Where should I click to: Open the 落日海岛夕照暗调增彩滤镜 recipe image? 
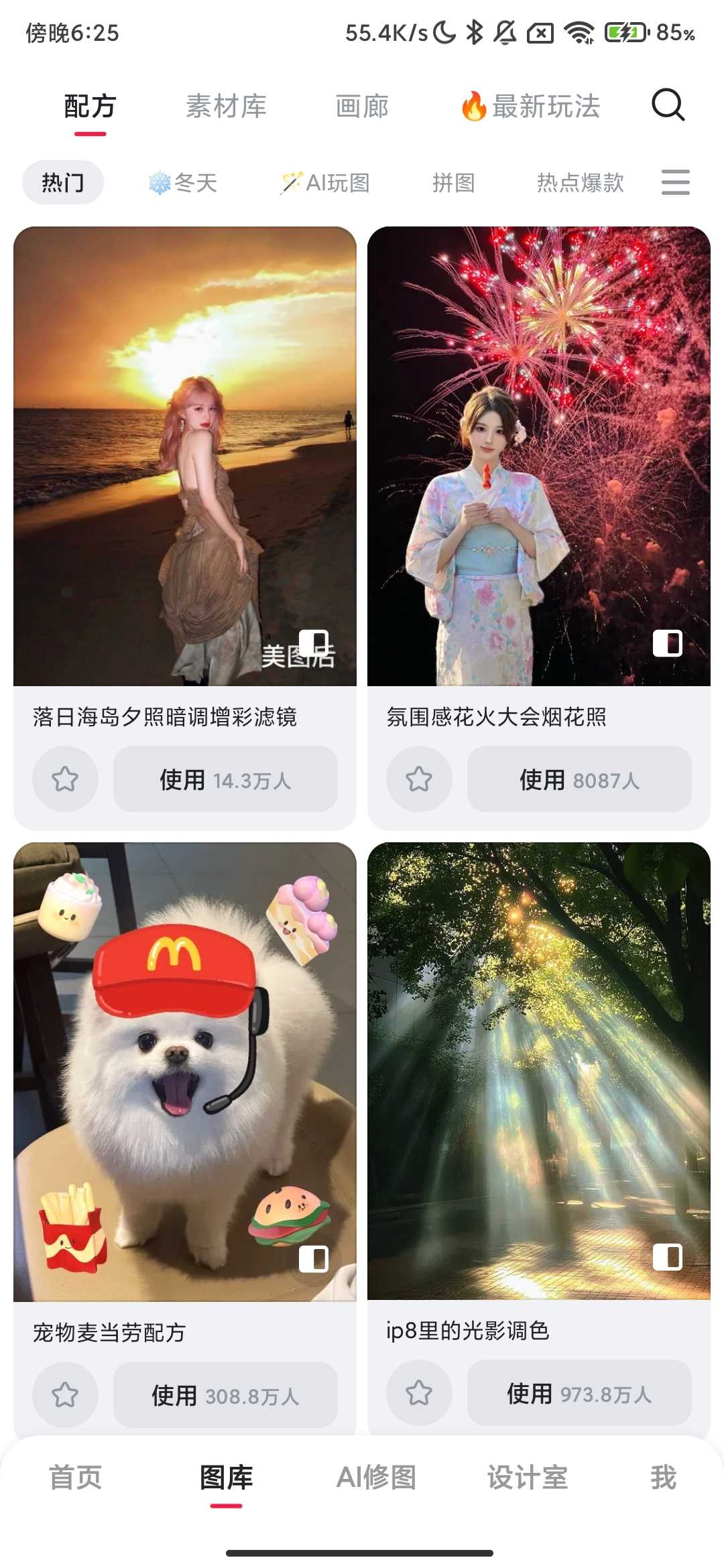185,456
